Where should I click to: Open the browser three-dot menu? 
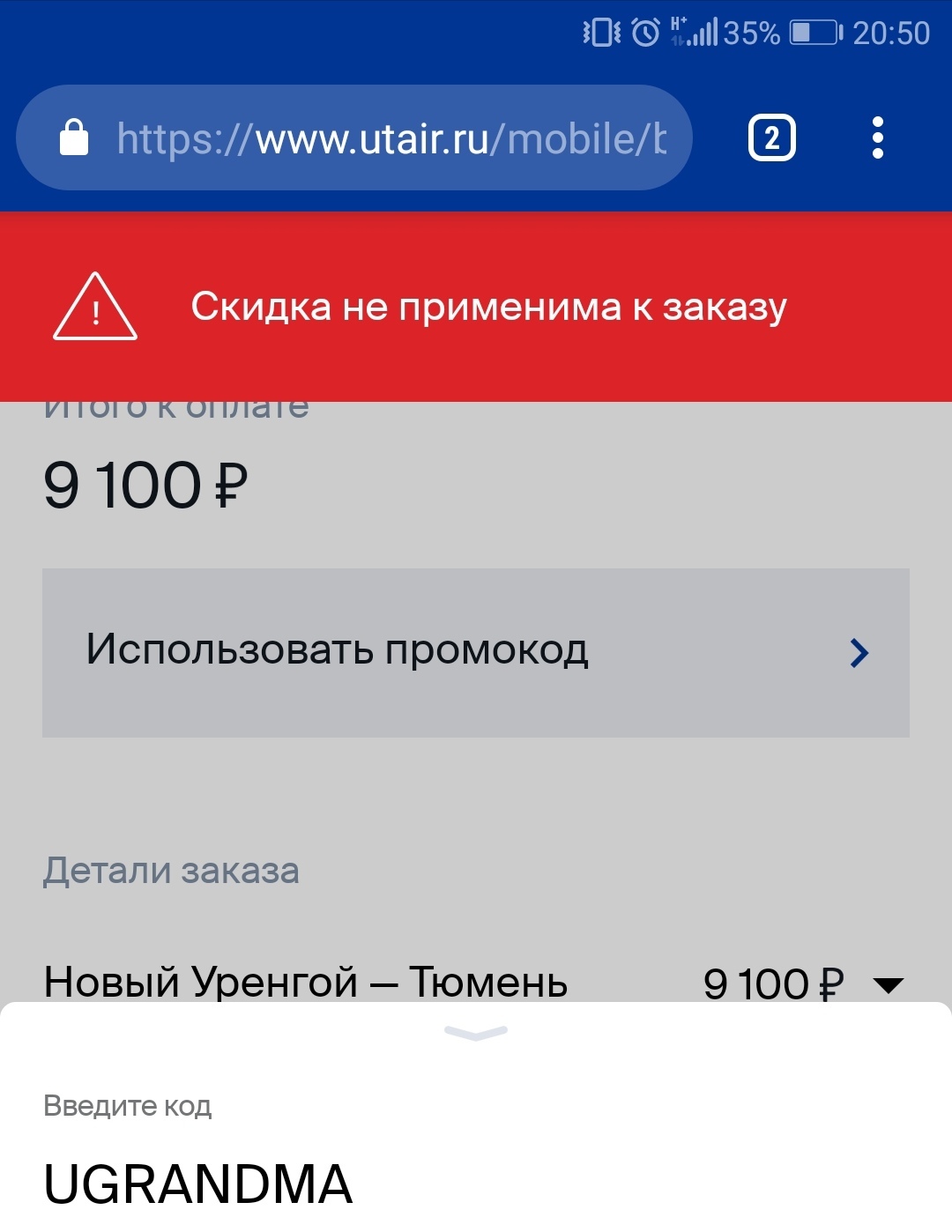[877, 137]
